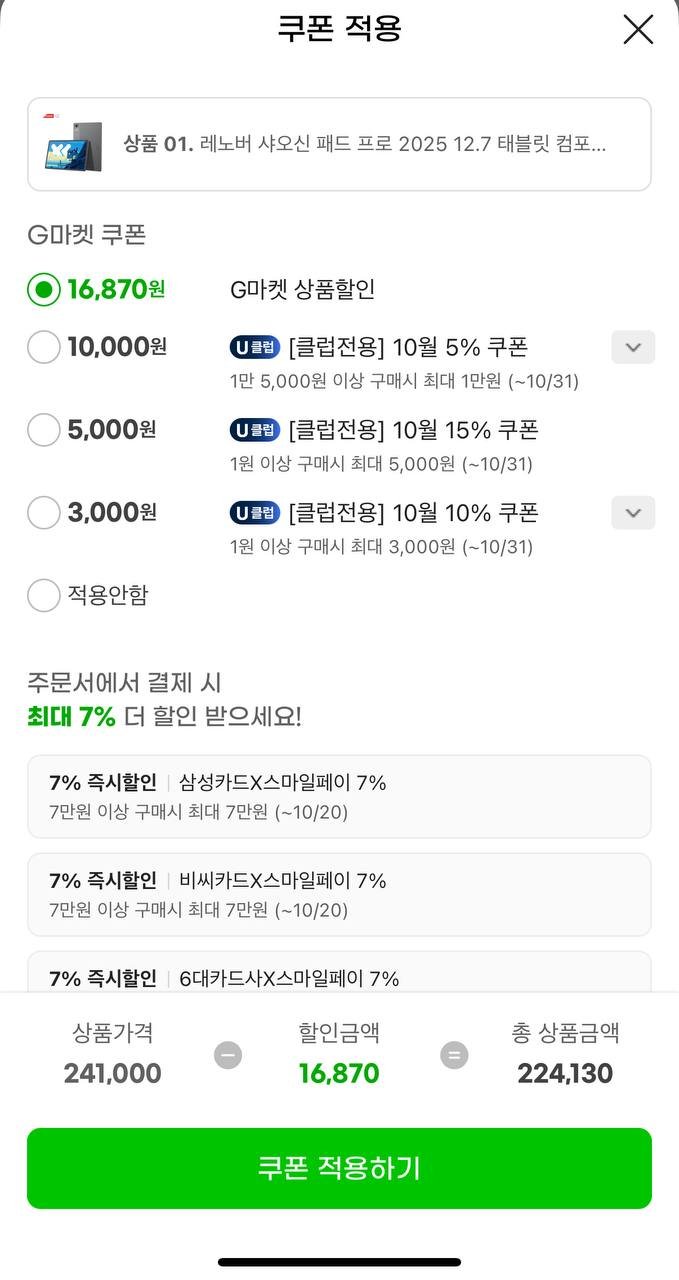Select the 16,870원 G마켓 상품할인 coupon
The image size is (679, 1280).
tap(44, 290)
